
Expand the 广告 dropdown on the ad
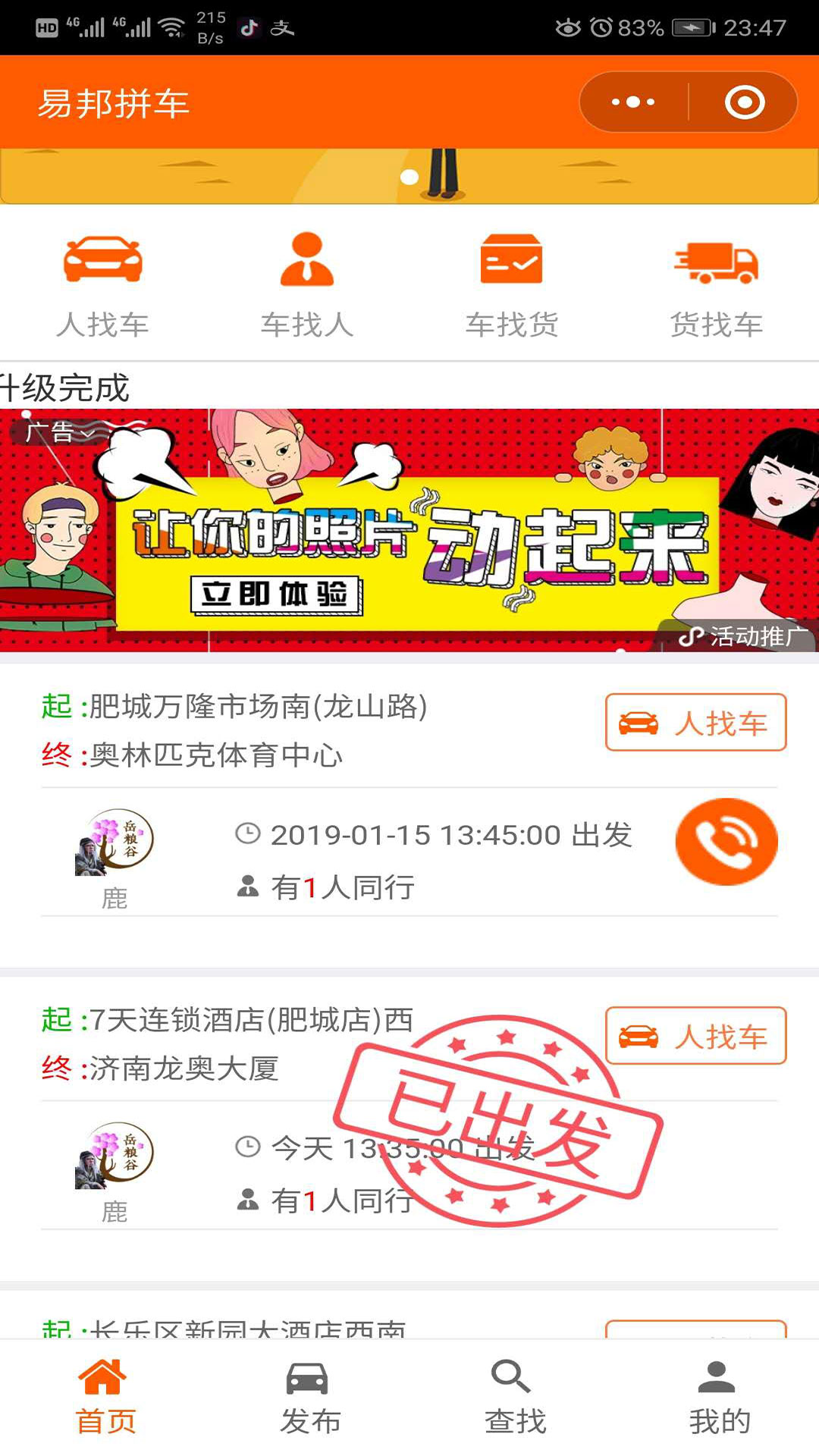[x=59, y=432]
